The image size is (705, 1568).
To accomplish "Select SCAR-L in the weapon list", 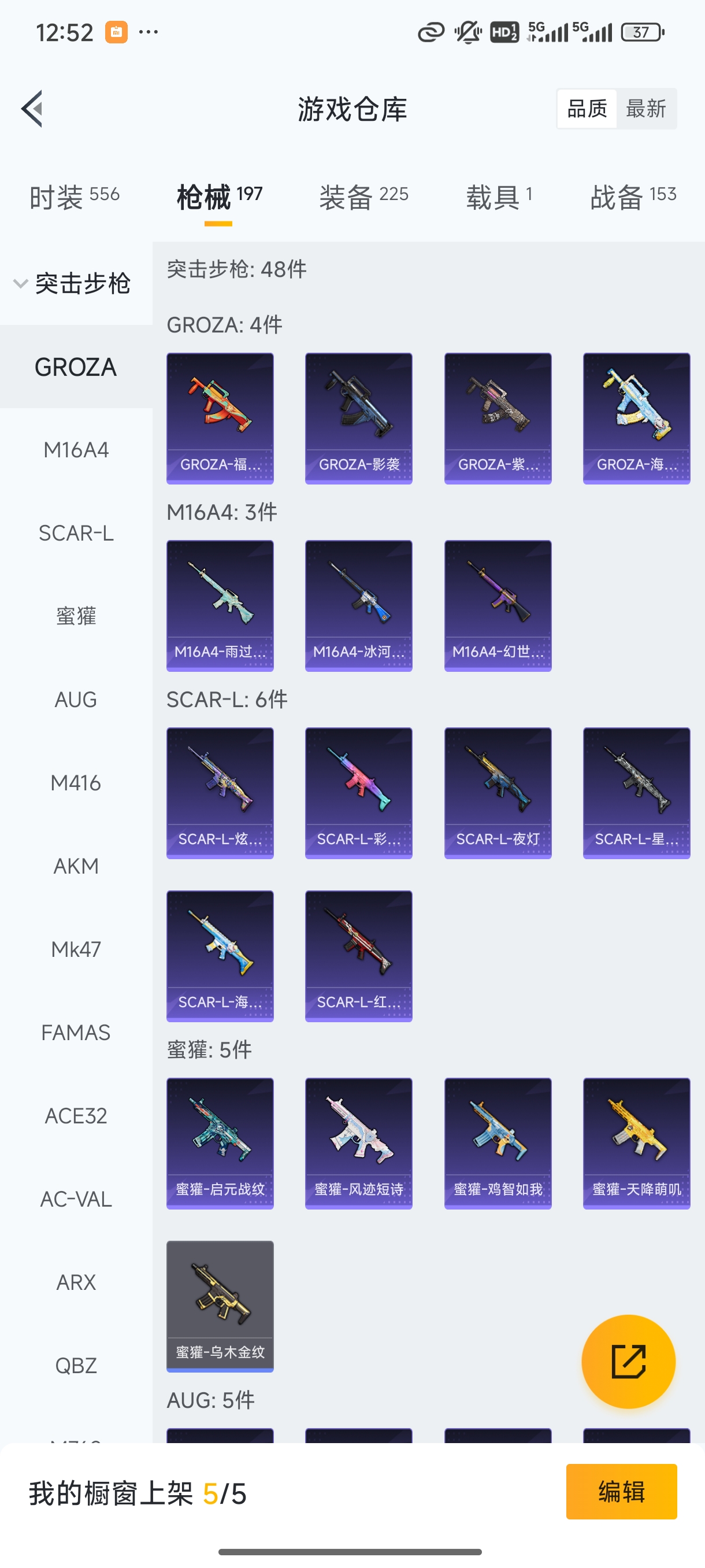I will (76, 533).
